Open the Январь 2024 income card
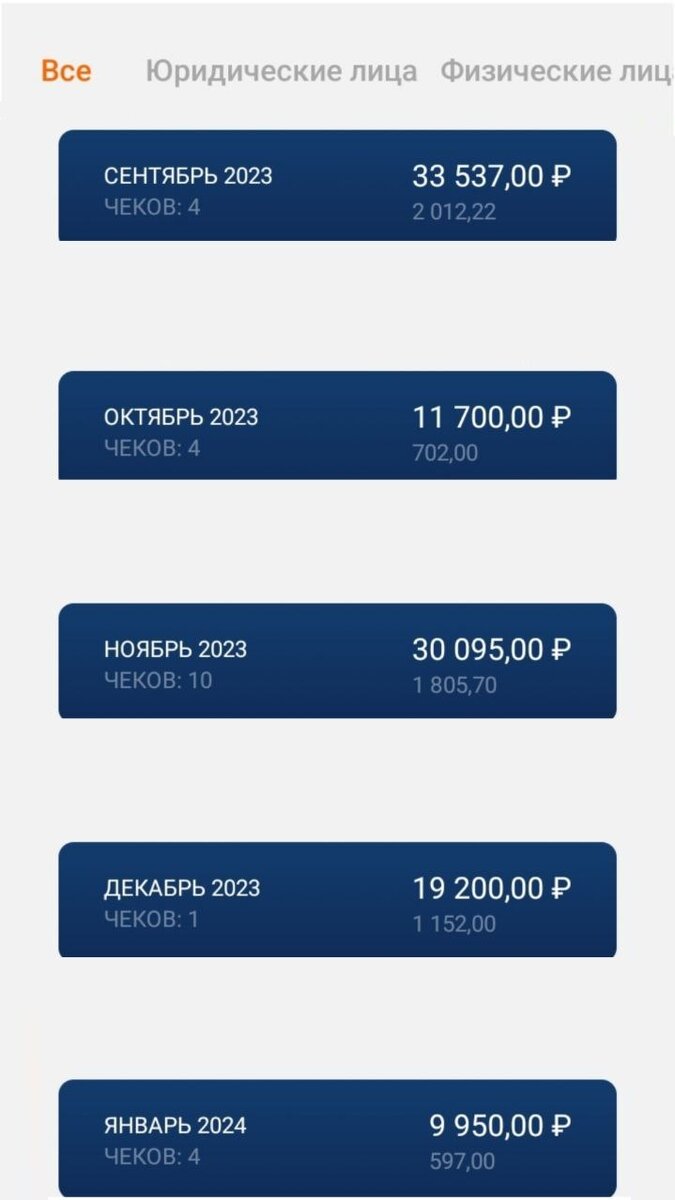 (x=337, y=1138)
